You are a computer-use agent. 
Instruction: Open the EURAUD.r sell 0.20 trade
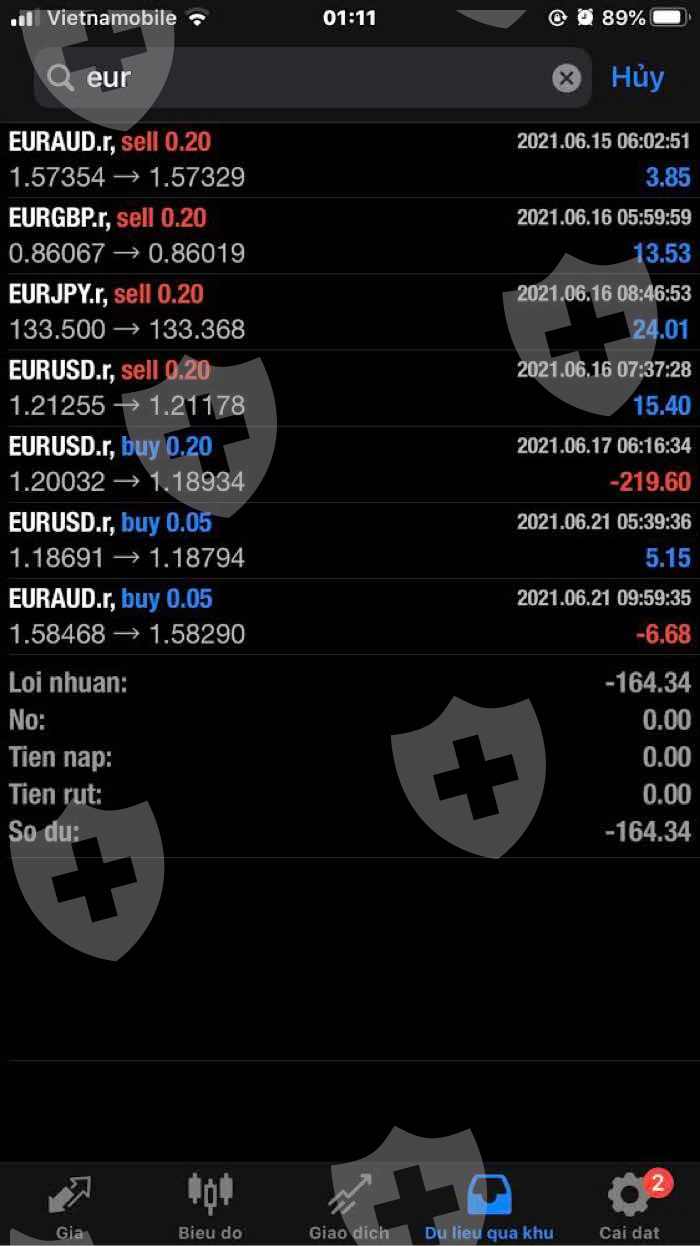pyautogui.click(x=350, y=160)
